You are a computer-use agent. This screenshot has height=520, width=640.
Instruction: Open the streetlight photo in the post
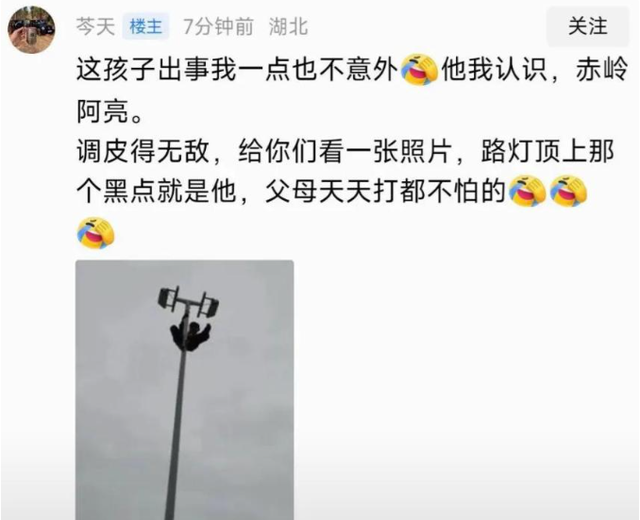[x=184, y=388]
